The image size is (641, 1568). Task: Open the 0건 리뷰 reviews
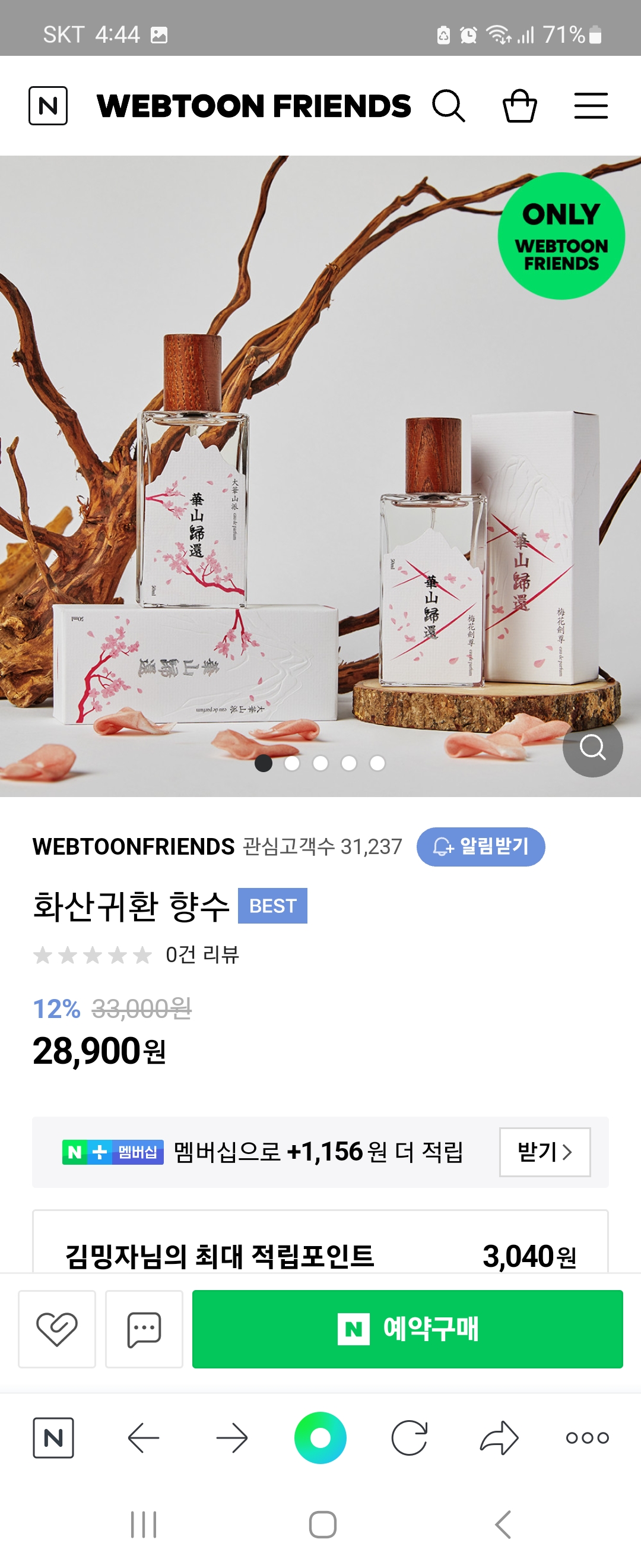202,954
